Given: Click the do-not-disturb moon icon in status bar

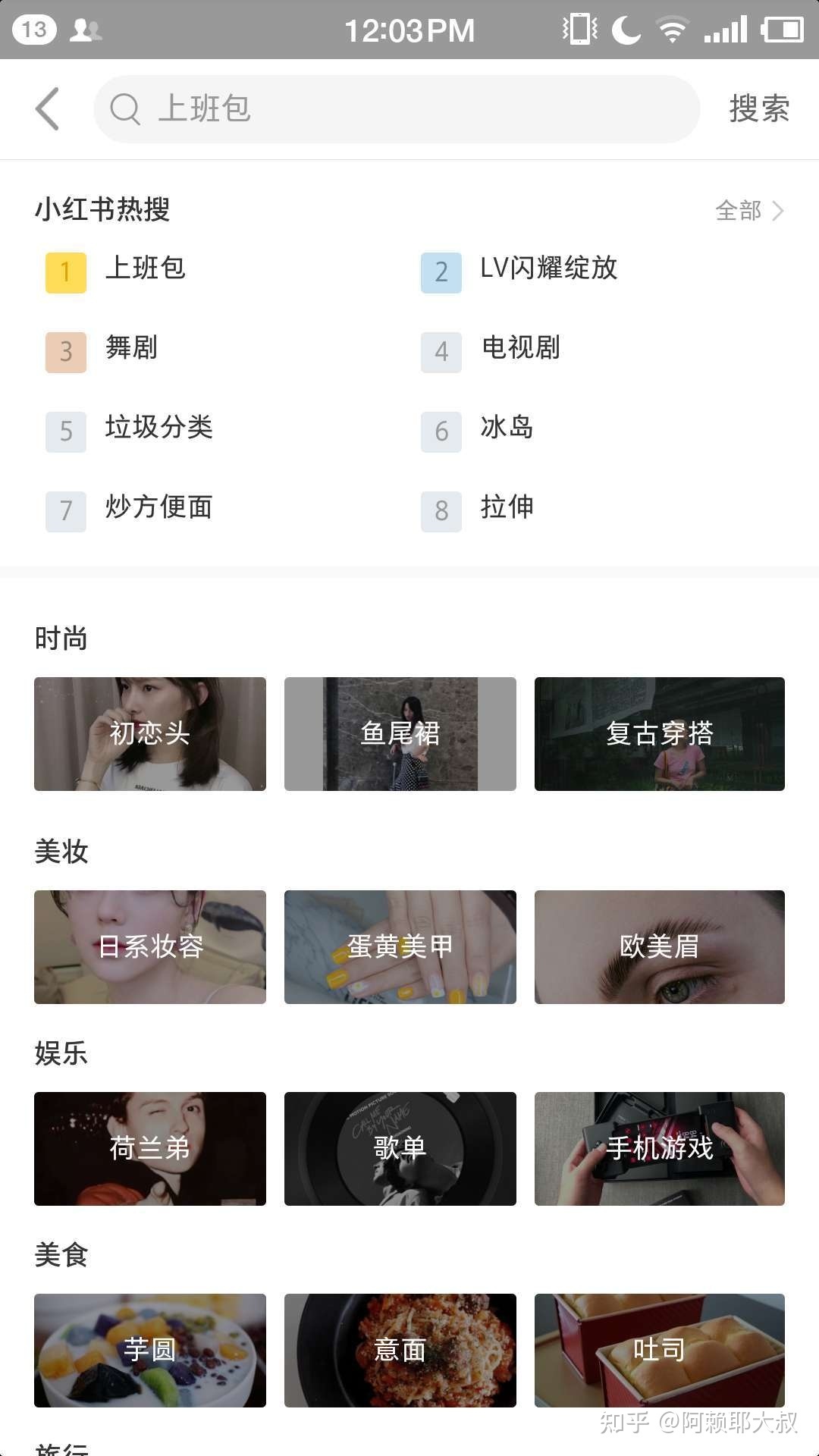Looking at the screenshot, I should point(626,29).
